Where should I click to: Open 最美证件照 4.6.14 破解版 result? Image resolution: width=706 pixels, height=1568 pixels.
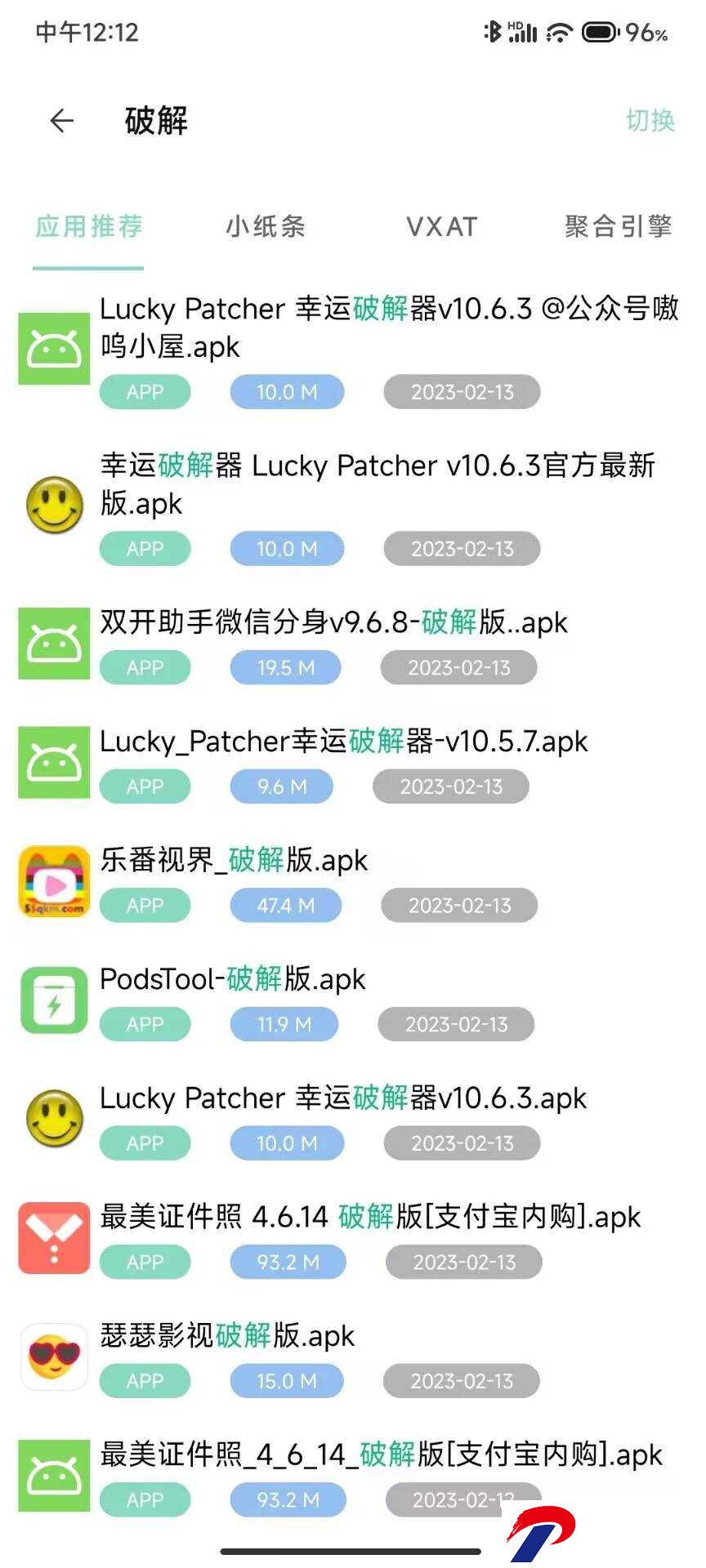[353, 1238]
